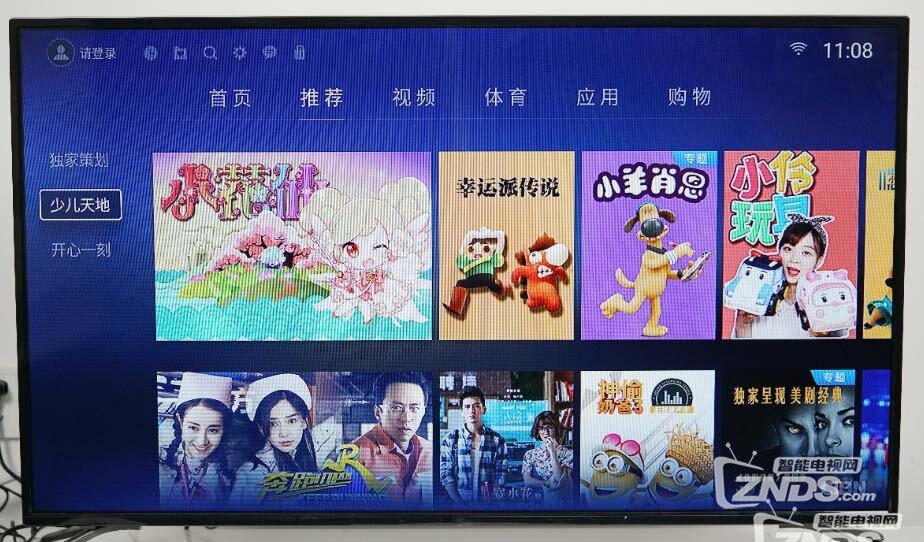Go to the 体育 tab
The height and width of the screenshot is (542, 924).
pyautogui.click(x=505, y=98)
